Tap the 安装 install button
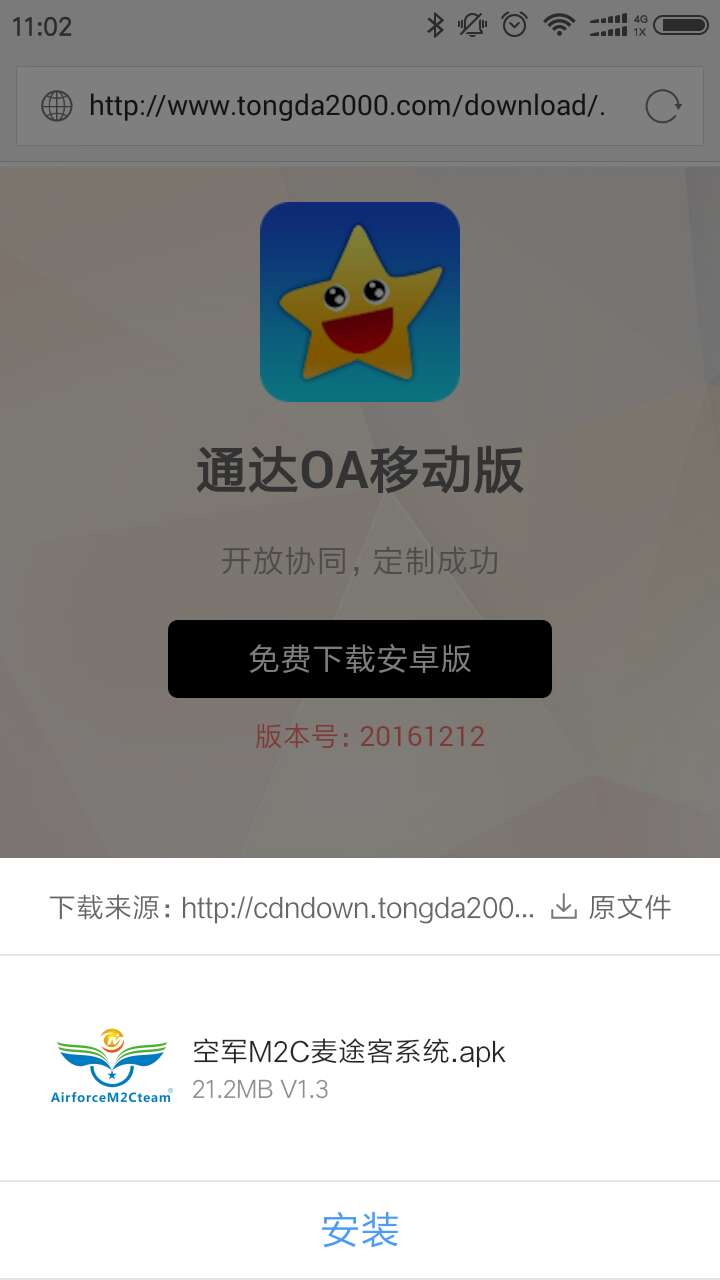 [x=360, y=1230]
